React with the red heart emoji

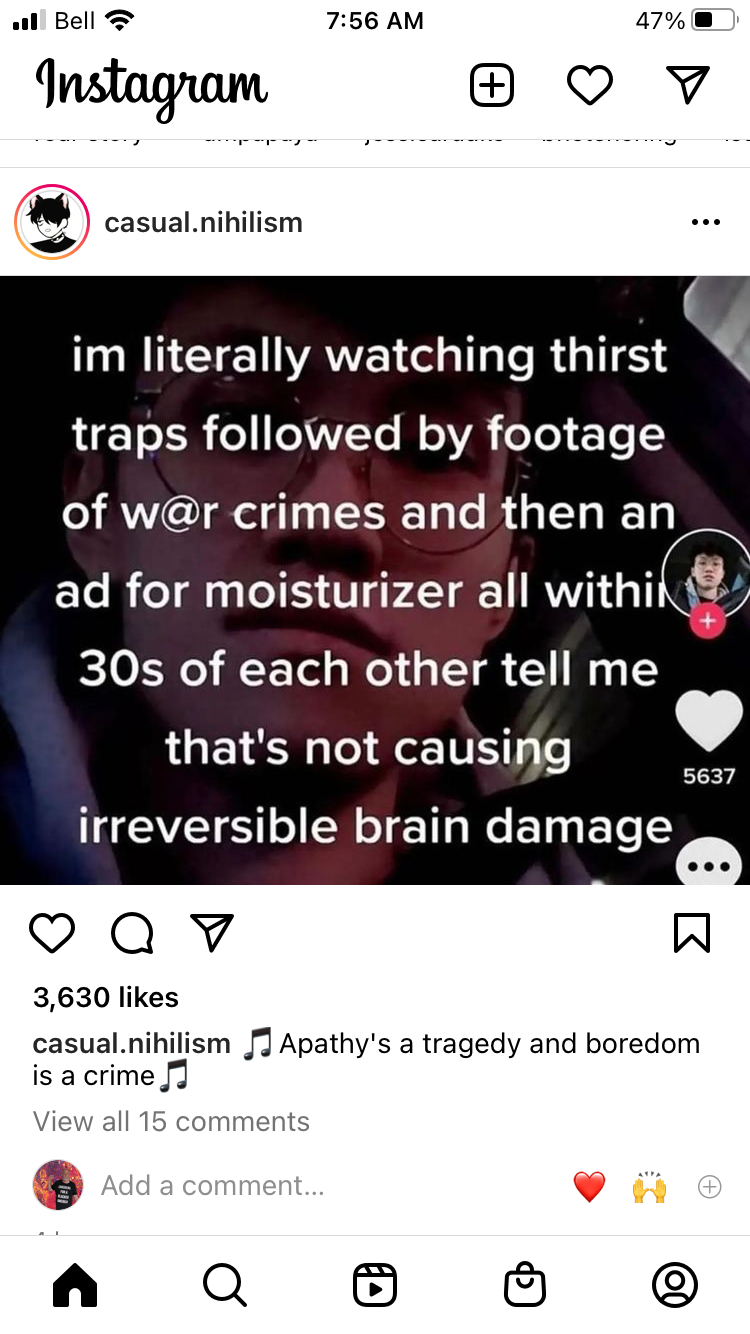pos(589,1187)
